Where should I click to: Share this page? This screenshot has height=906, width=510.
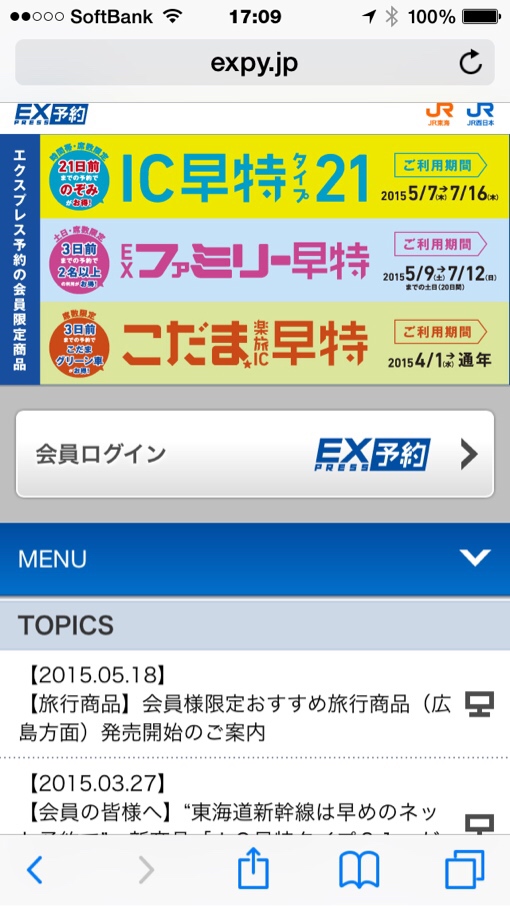coord(254,868)
